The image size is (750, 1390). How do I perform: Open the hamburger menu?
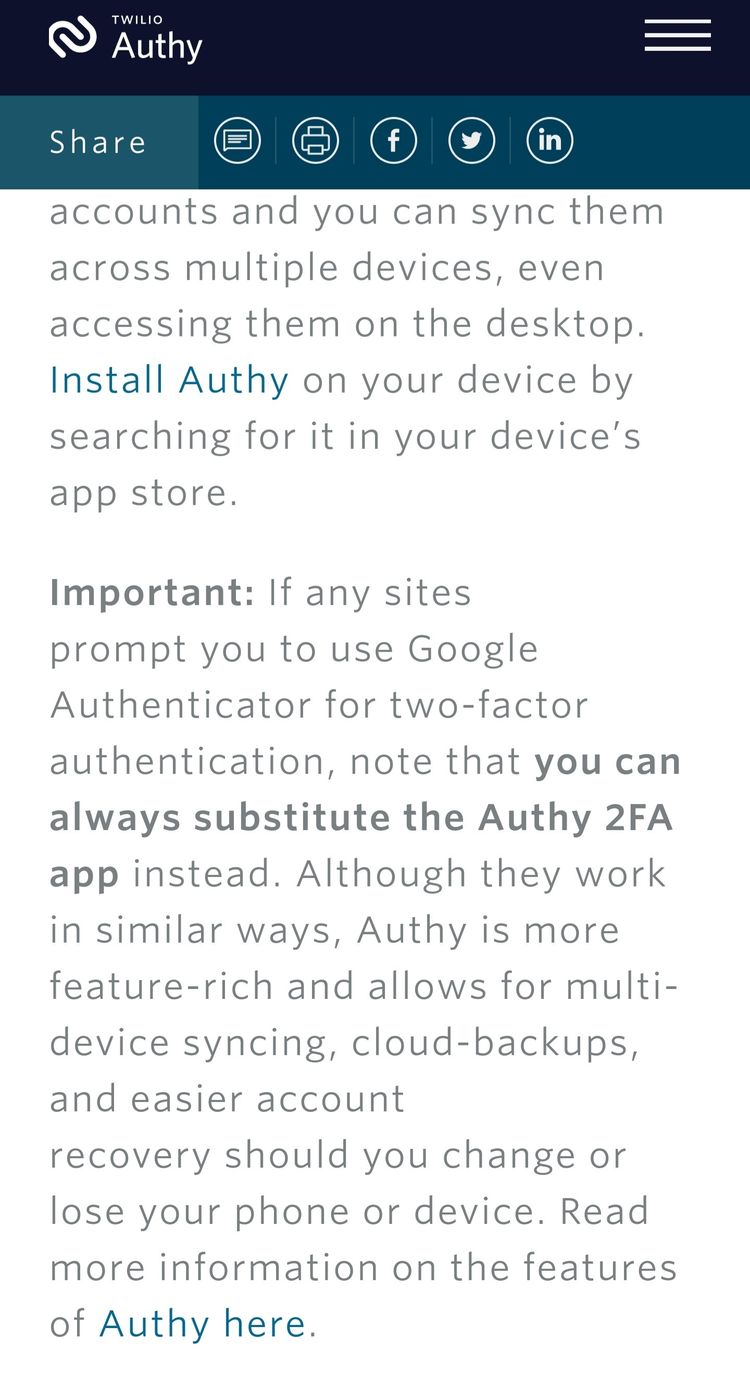677,35
